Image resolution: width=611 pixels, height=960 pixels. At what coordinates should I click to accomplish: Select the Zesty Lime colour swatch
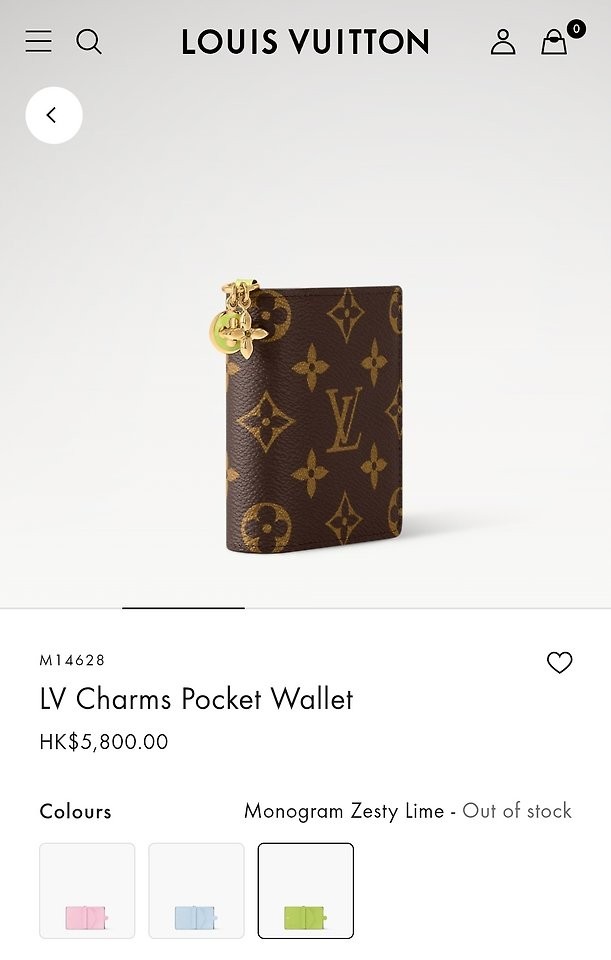click(x=305, y=890)
